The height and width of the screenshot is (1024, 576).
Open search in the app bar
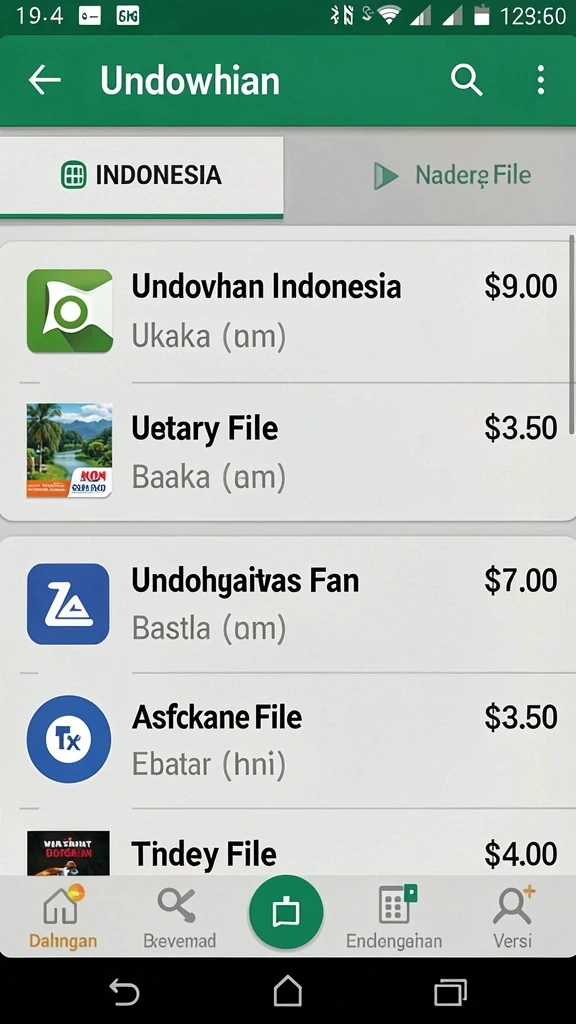tap(466, 80)
